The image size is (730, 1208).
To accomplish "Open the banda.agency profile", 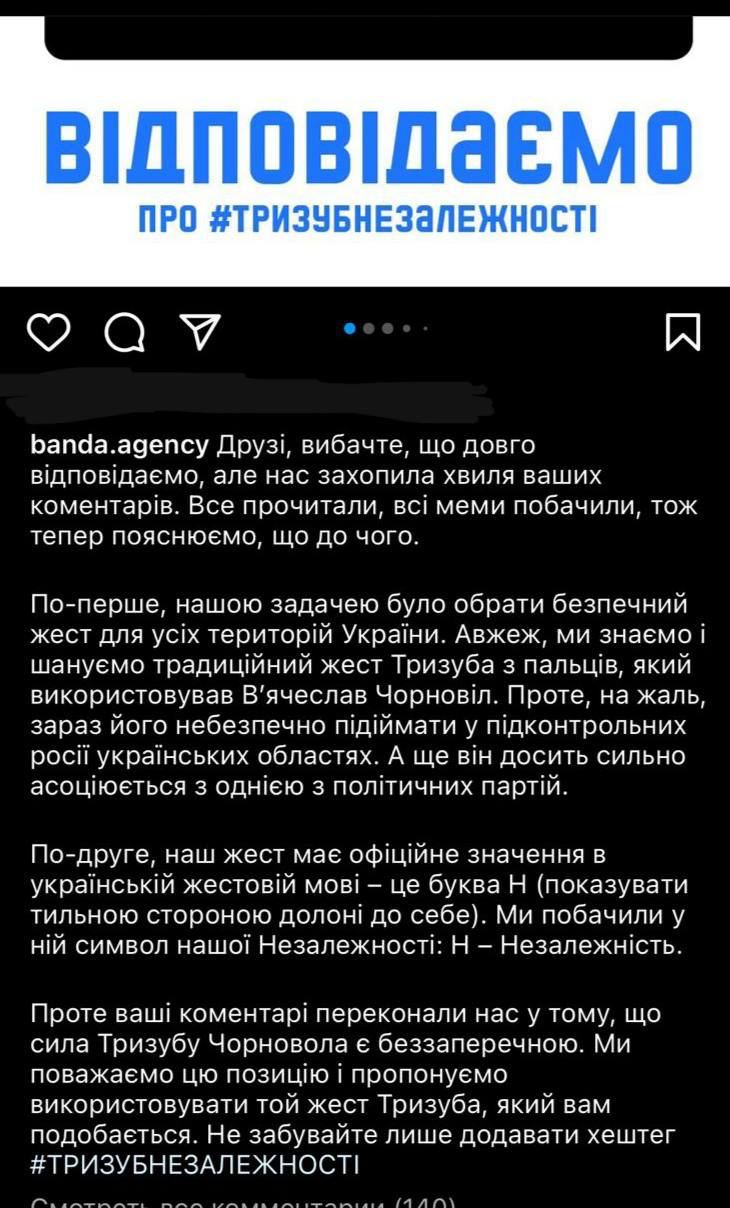I will tap(120, 444).
